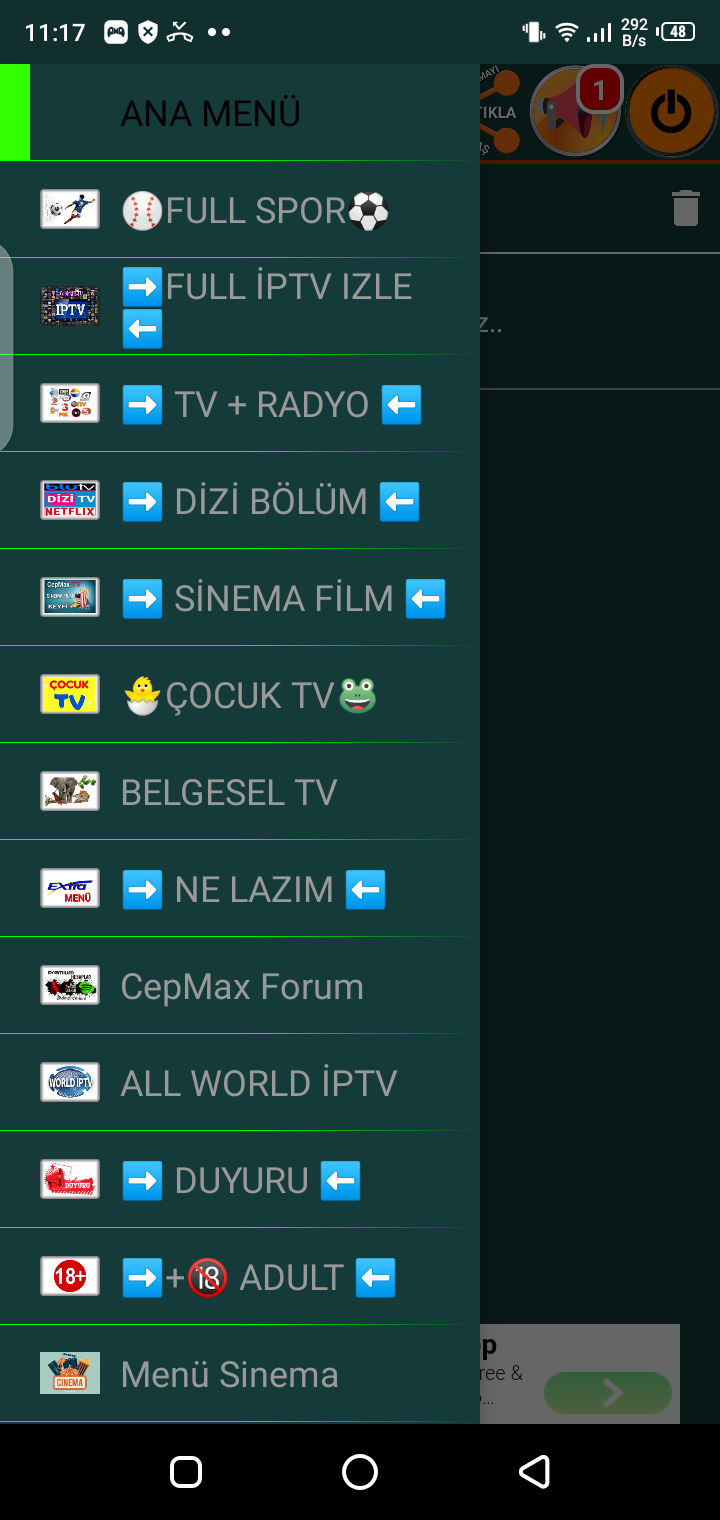Open BELGESEL TV
Image resolution: width=720 pixels, height=1520 pixels.
click(240, 792)
